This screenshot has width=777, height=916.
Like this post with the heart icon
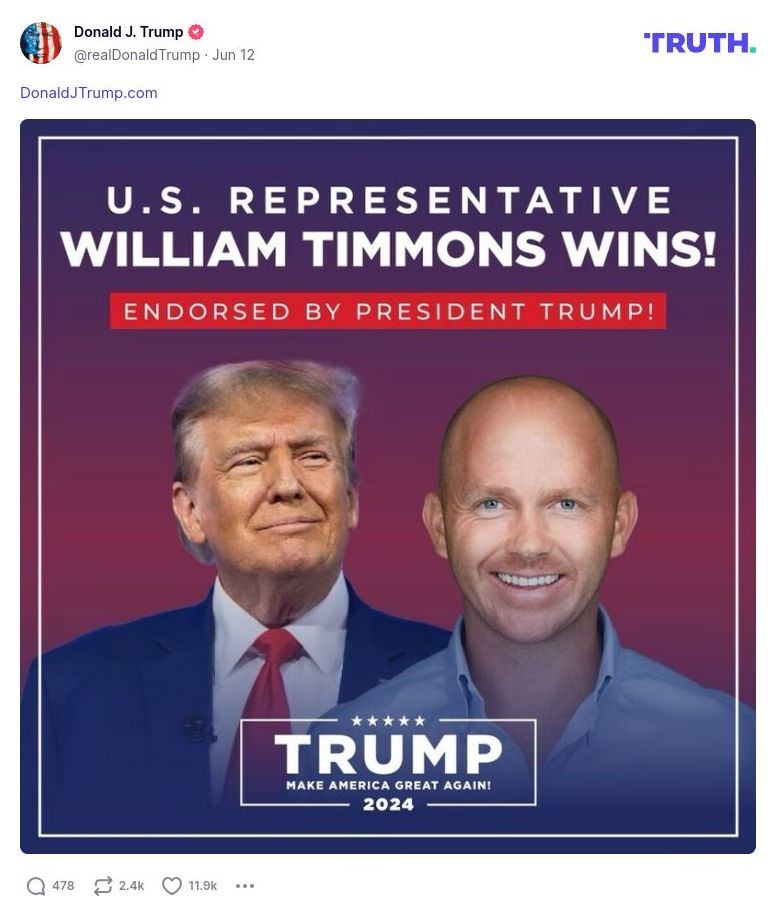pyautogui.click(x=172, y=886)
